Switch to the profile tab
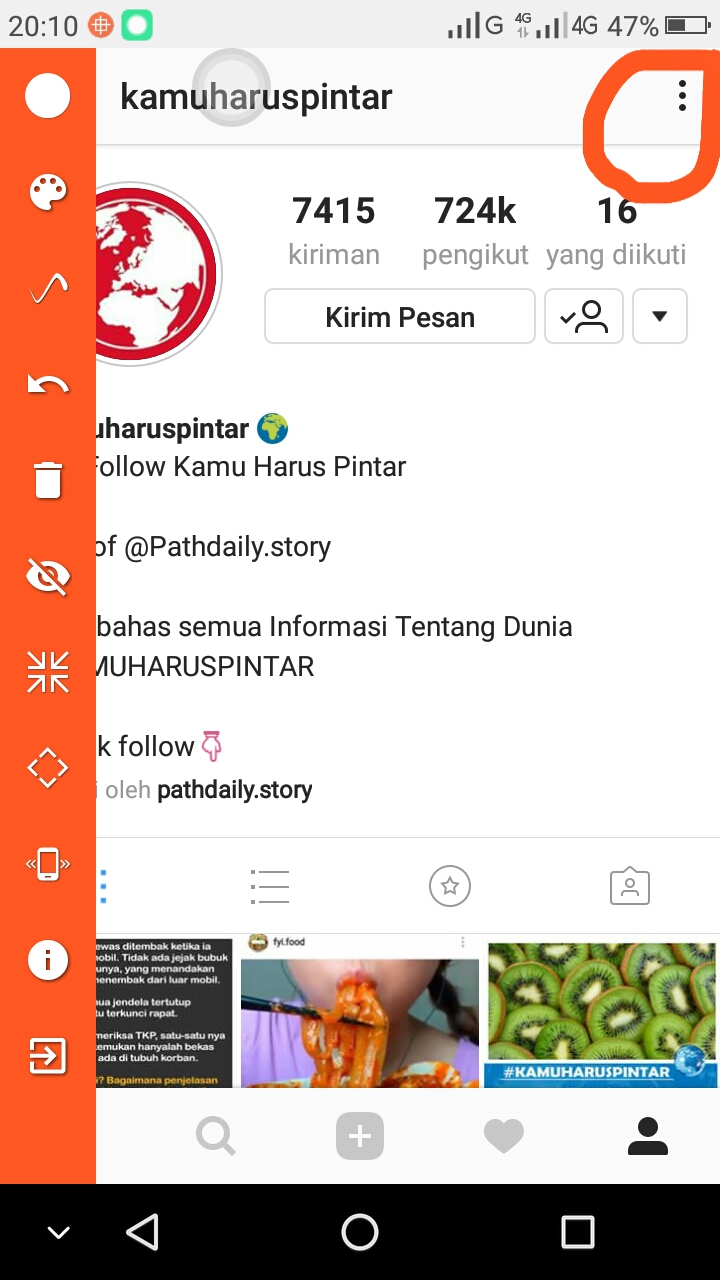The image size is (720, 1280). pos(648,1136)
